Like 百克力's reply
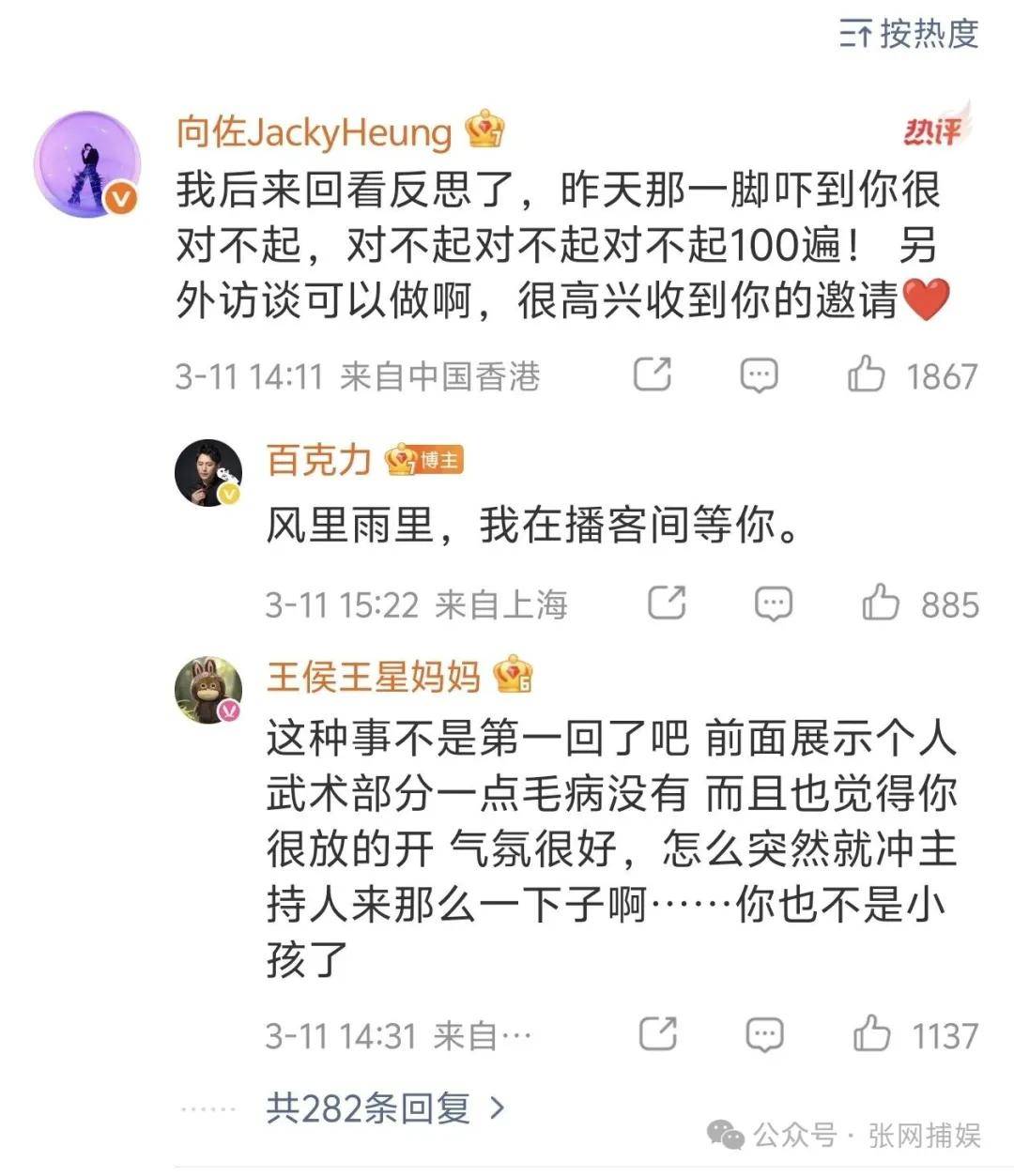 [881, 603]
